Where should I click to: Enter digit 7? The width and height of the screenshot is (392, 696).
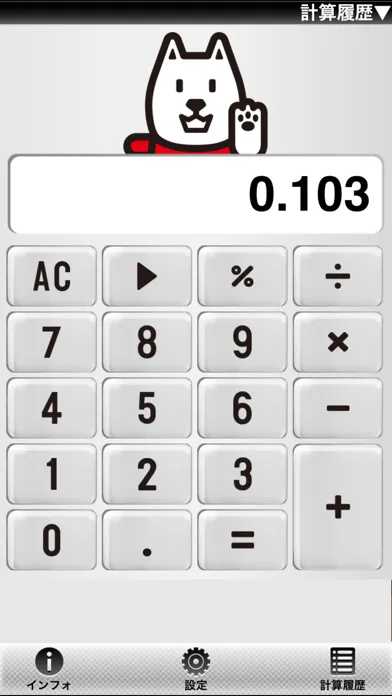[x=51, y=342]
